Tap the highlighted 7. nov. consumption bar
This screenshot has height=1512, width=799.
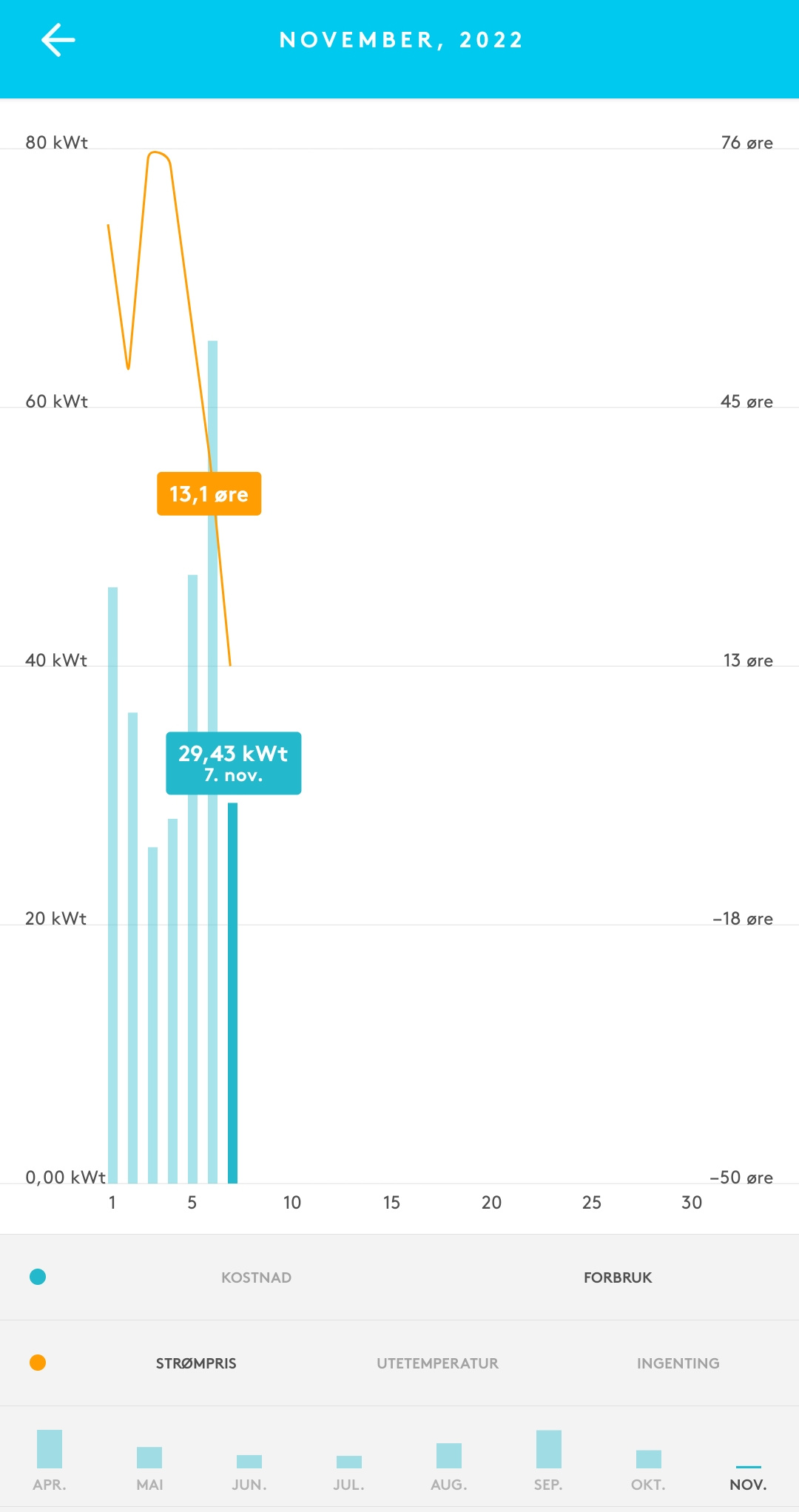[x=232, y=993]
